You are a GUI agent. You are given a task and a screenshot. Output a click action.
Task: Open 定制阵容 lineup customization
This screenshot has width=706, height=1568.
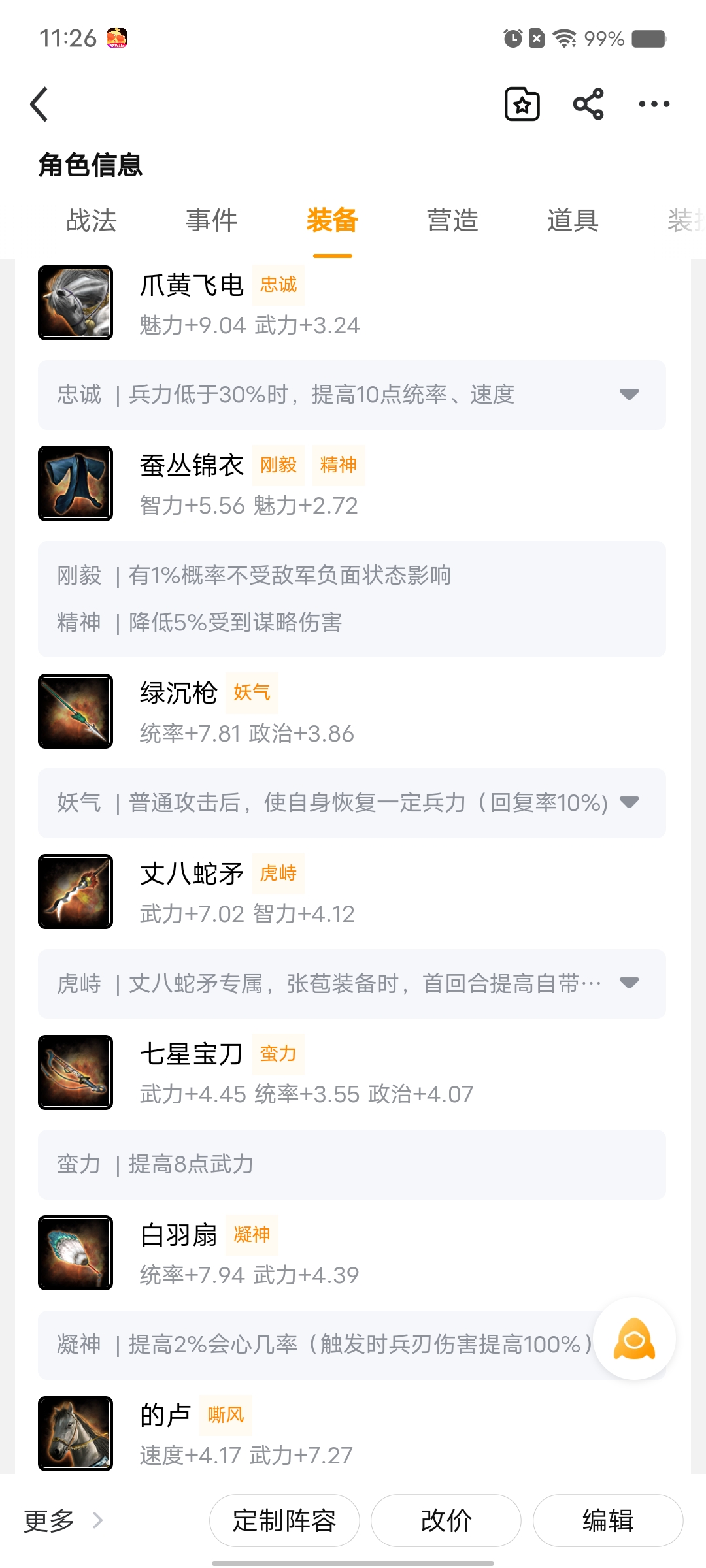pos(284,1521)
